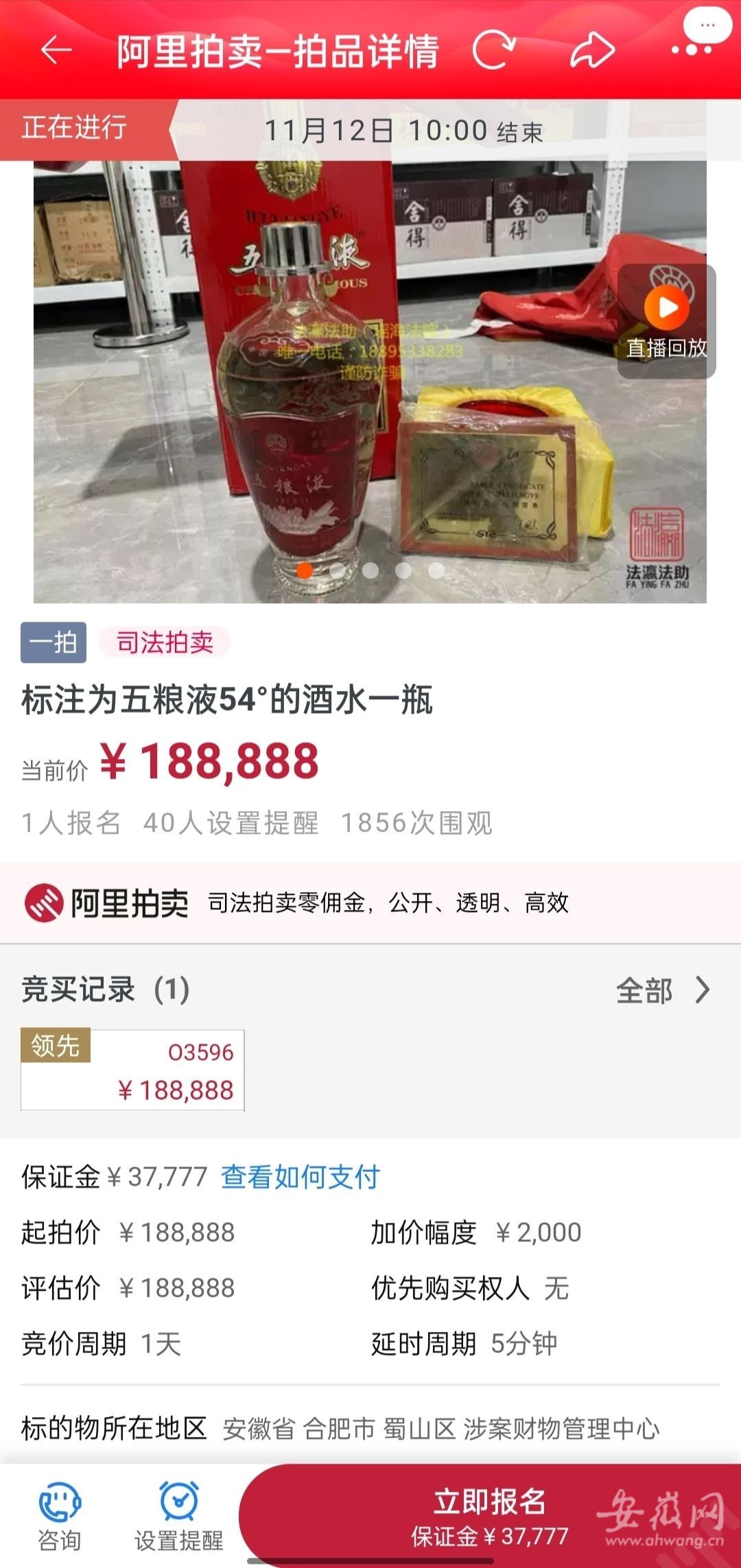View all bidding records via 全部
The height and width of the screenshot is (1568, 741).
(661, 990)
